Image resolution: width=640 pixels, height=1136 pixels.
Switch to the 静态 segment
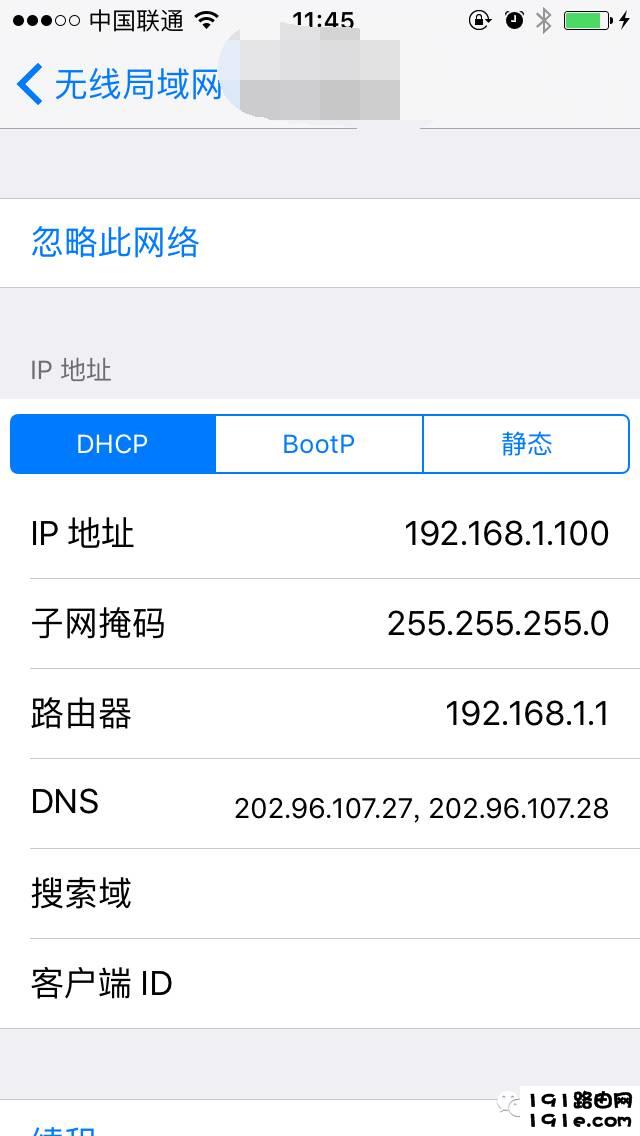point(526,443)
